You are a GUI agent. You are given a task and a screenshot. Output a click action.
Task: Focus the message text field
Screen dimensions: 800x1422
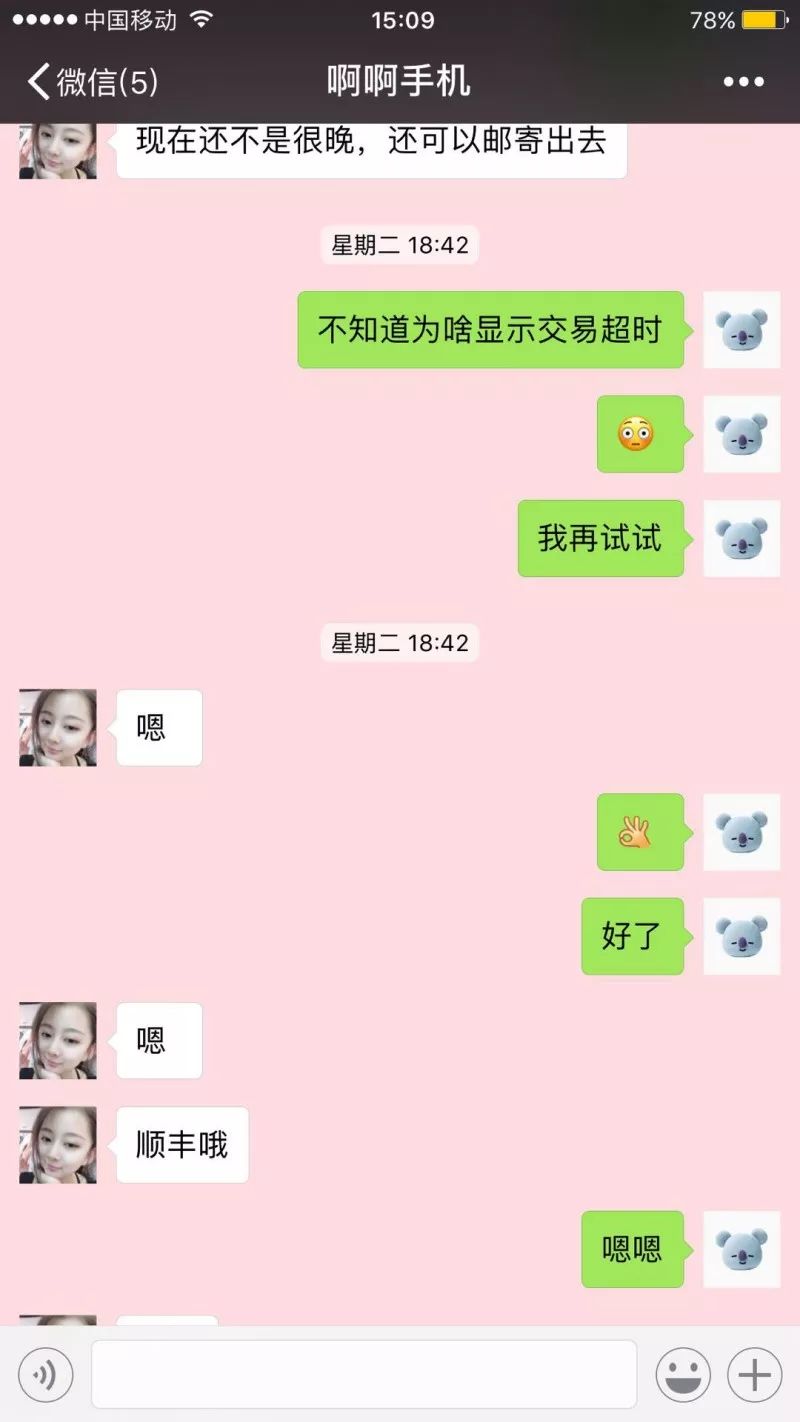pyautogui.click(x=364, y=1374)
